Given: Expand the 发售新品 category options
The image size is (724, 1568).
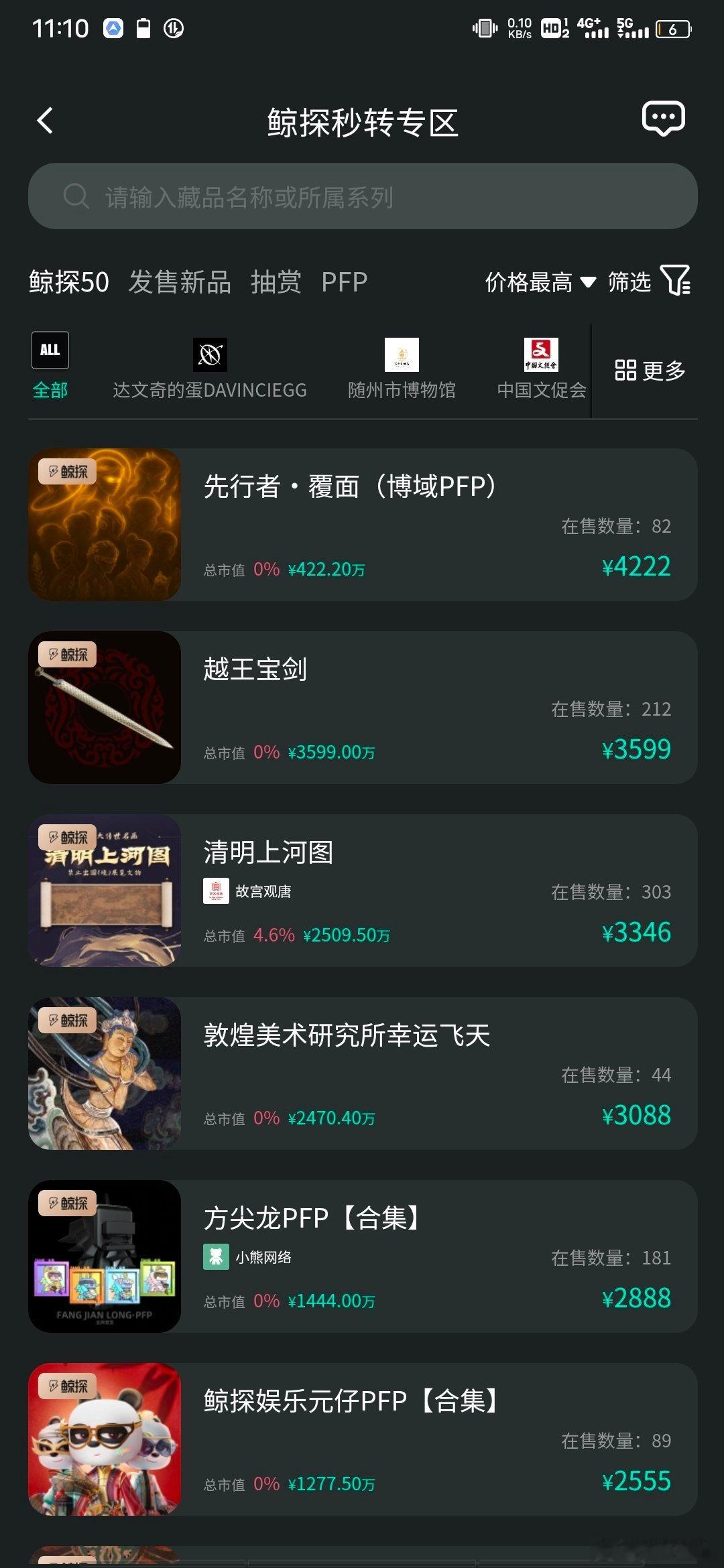Looking at the screenshot, I should pos(180,281).
